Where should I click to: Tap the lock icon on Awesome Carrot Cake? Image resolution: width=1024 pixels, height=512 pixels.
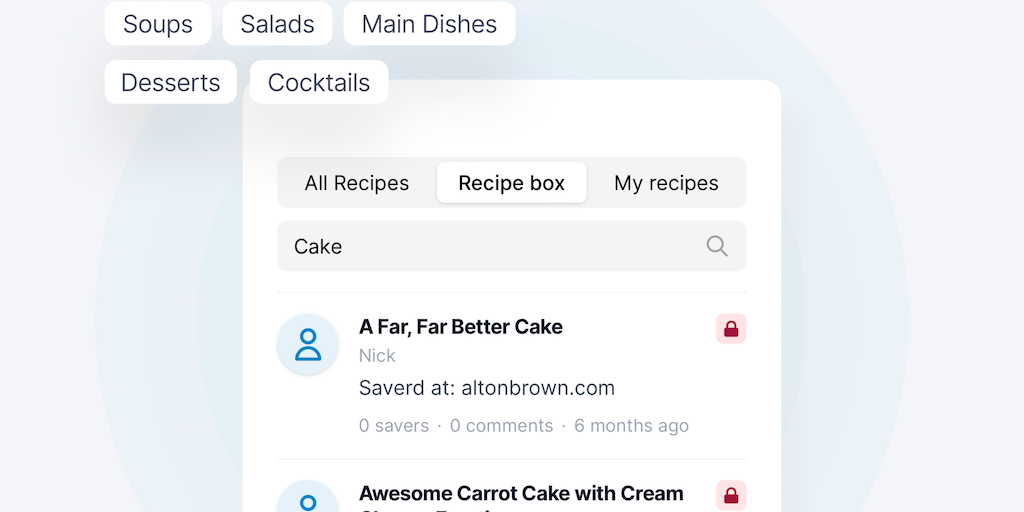[731, 495]
